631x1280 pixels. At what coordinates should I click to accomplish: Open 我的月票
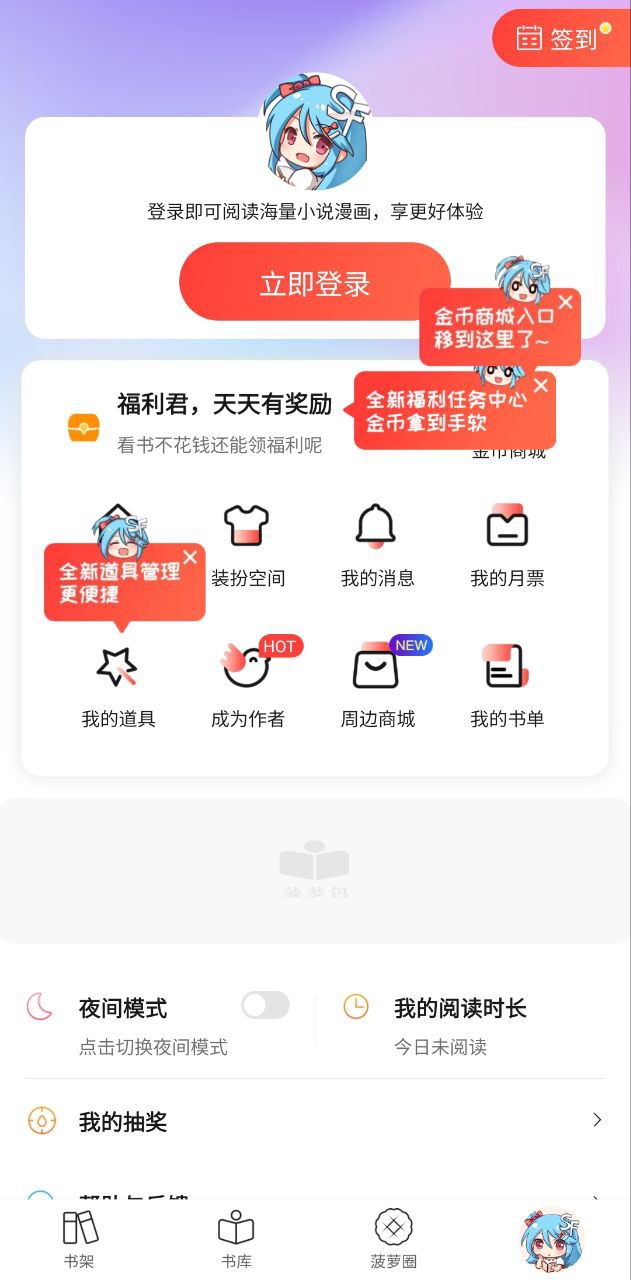click(x=507, y=545)
